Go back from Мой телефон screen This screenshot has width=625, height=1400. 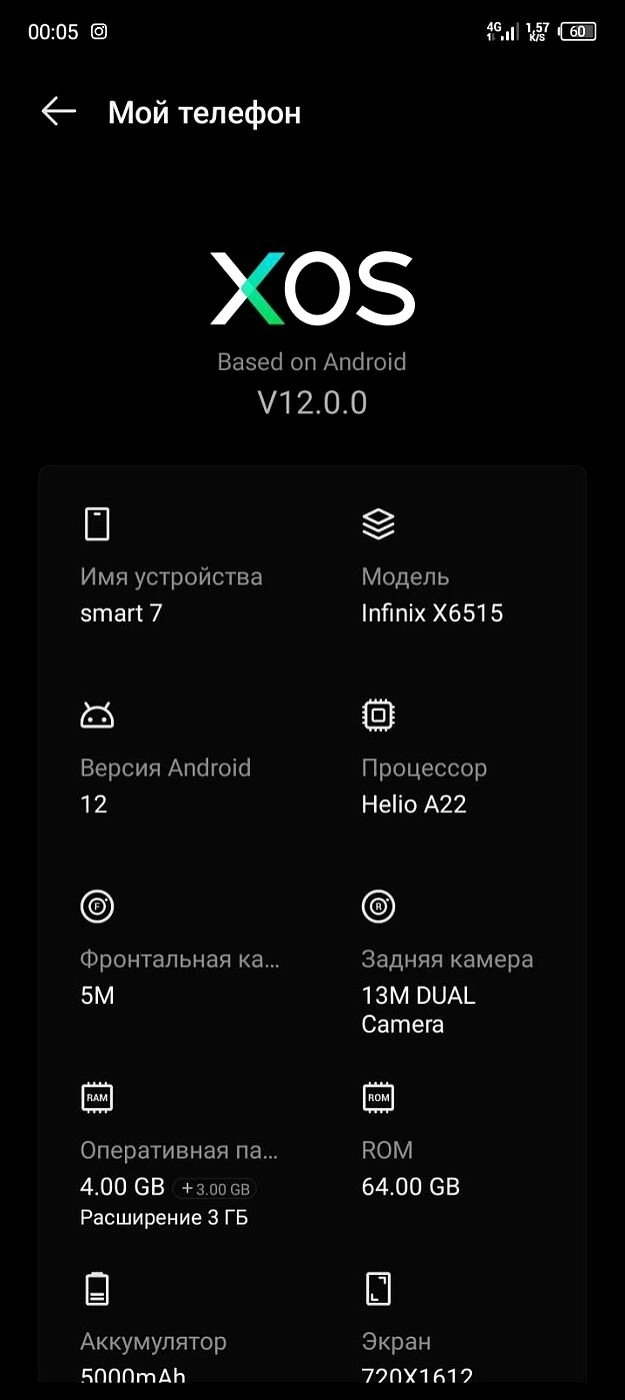click(59, 112)
